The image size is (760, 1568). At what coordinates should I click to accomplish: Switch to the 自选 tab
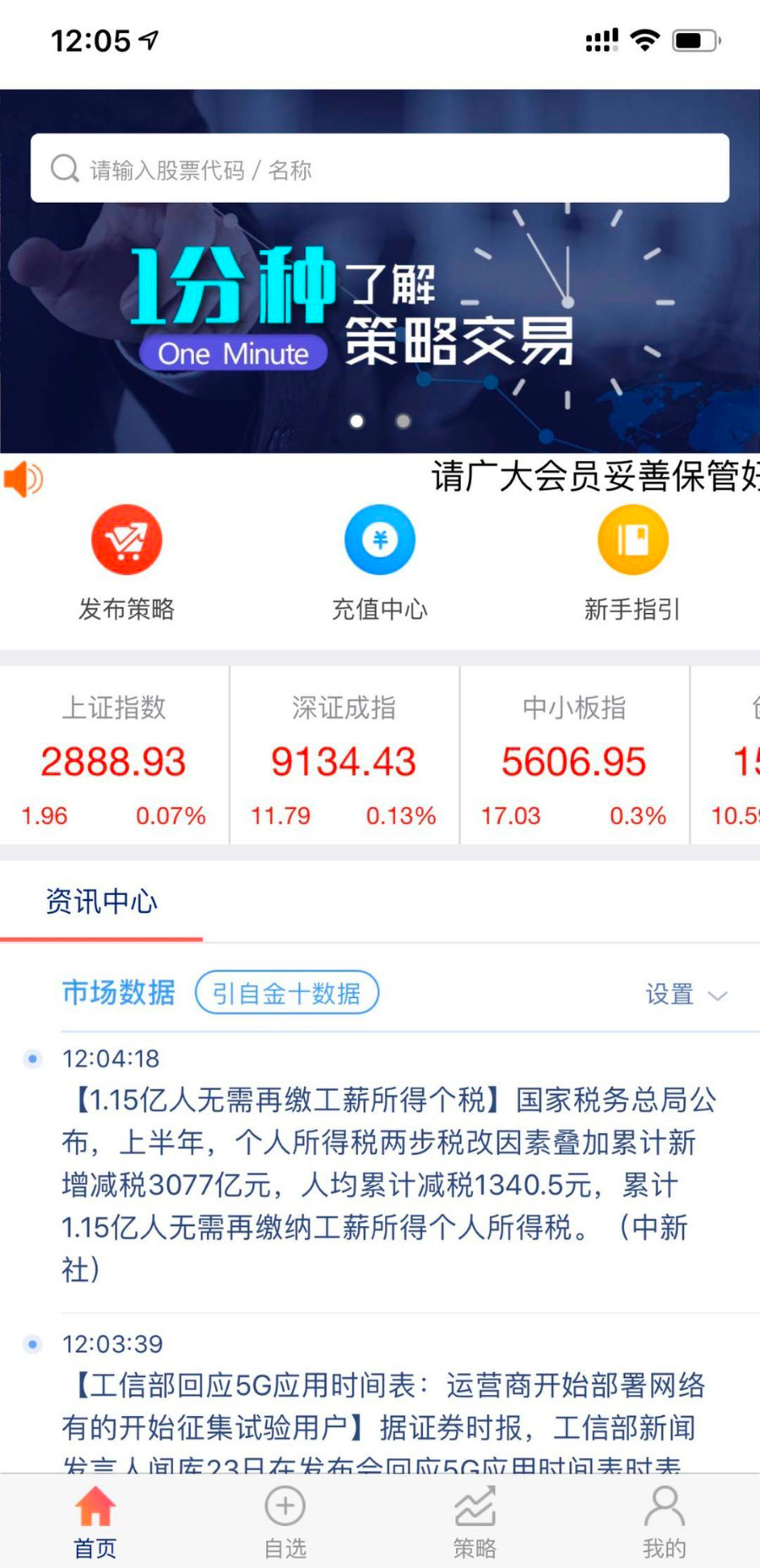pyautogui.click(x=285, y=1522)
